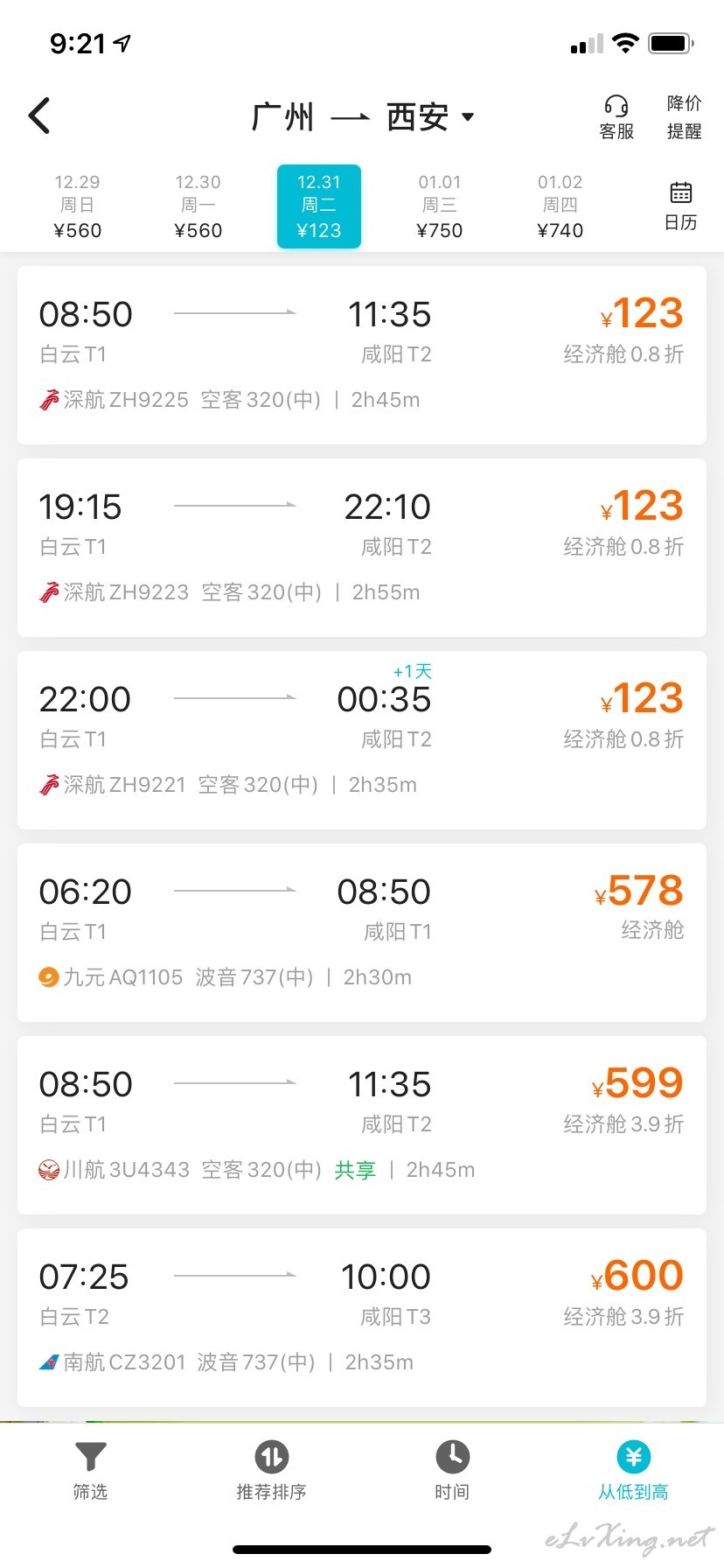Go back using the back arrow
The width and height of the screenshot is (724, 1568).
click(39, 115)
